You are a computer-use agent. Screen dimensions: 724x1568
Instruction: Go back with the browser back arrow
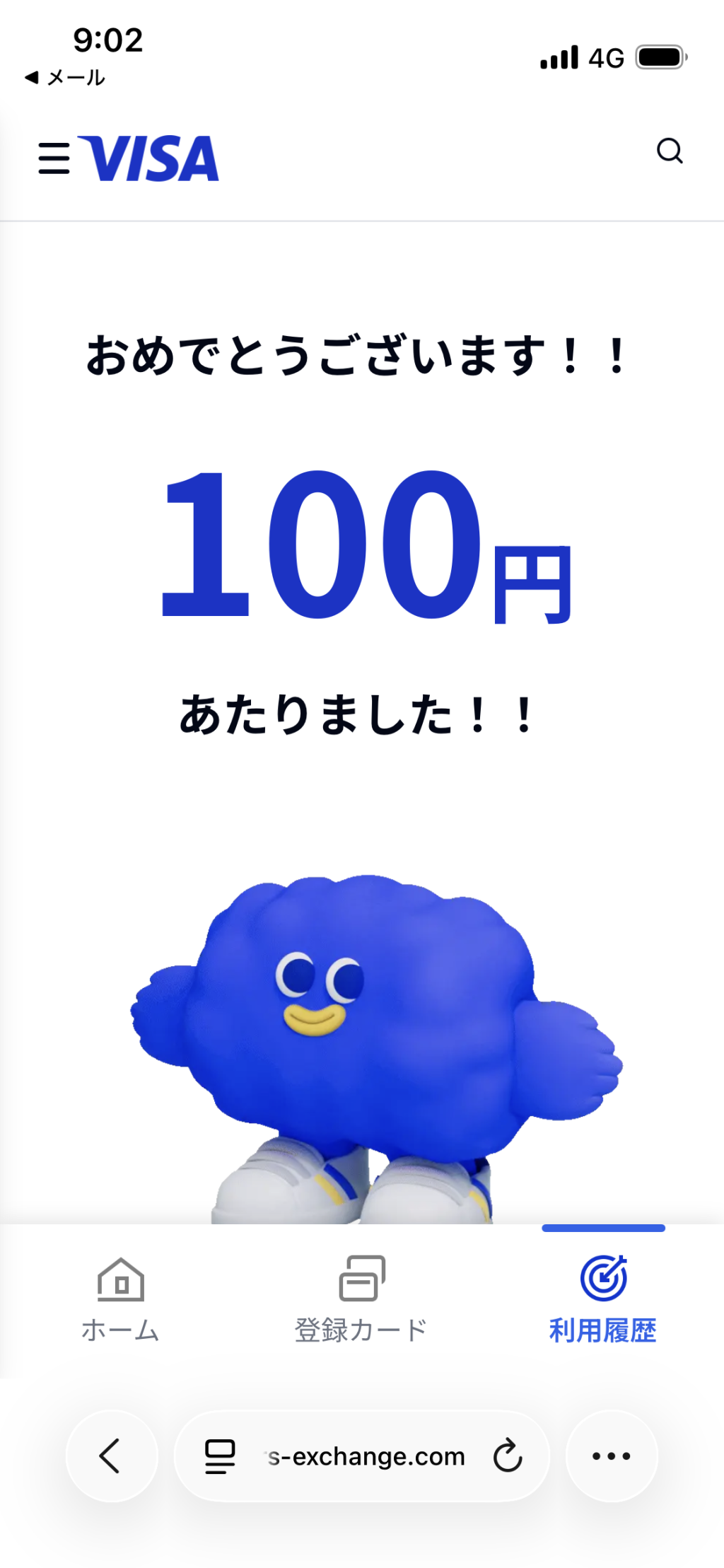[111, 1456]
